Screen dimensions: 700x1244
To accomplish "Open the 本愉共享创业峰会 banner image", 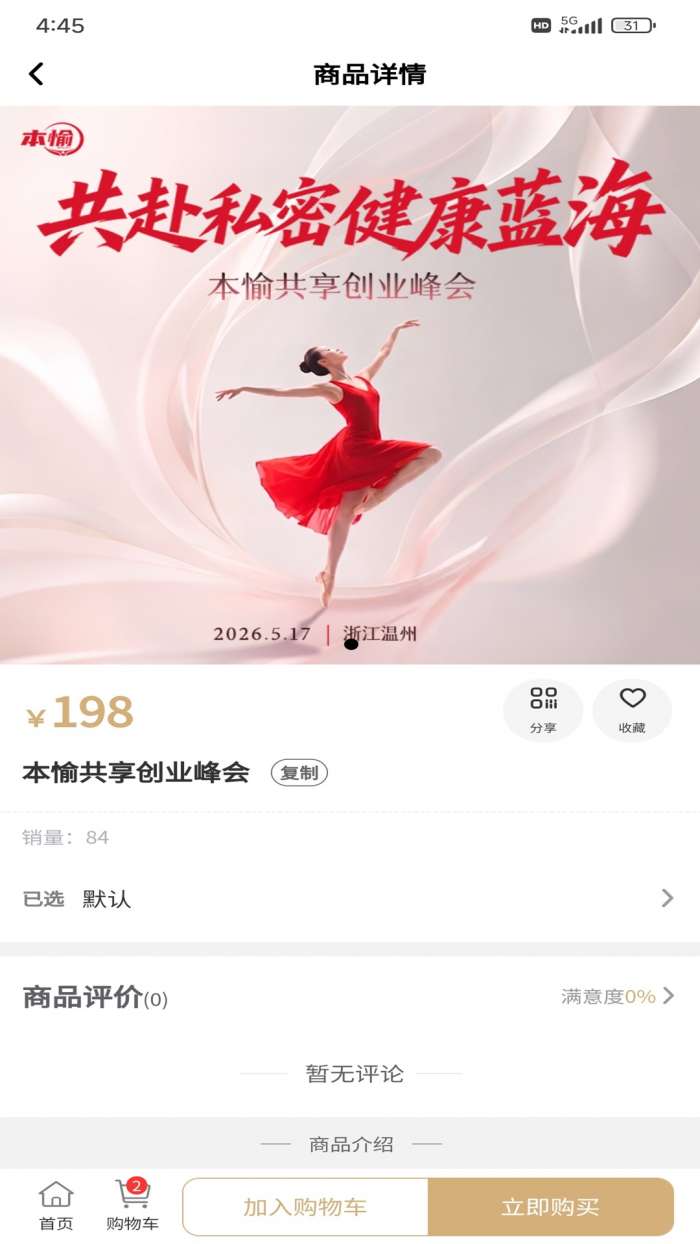I will tap(350, 385).
